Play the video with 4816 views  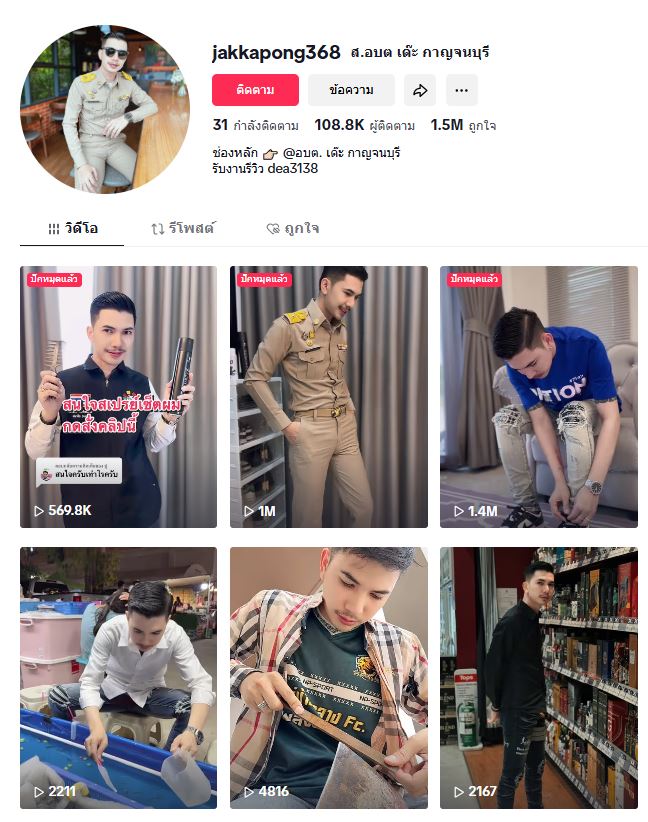(328, 677)
